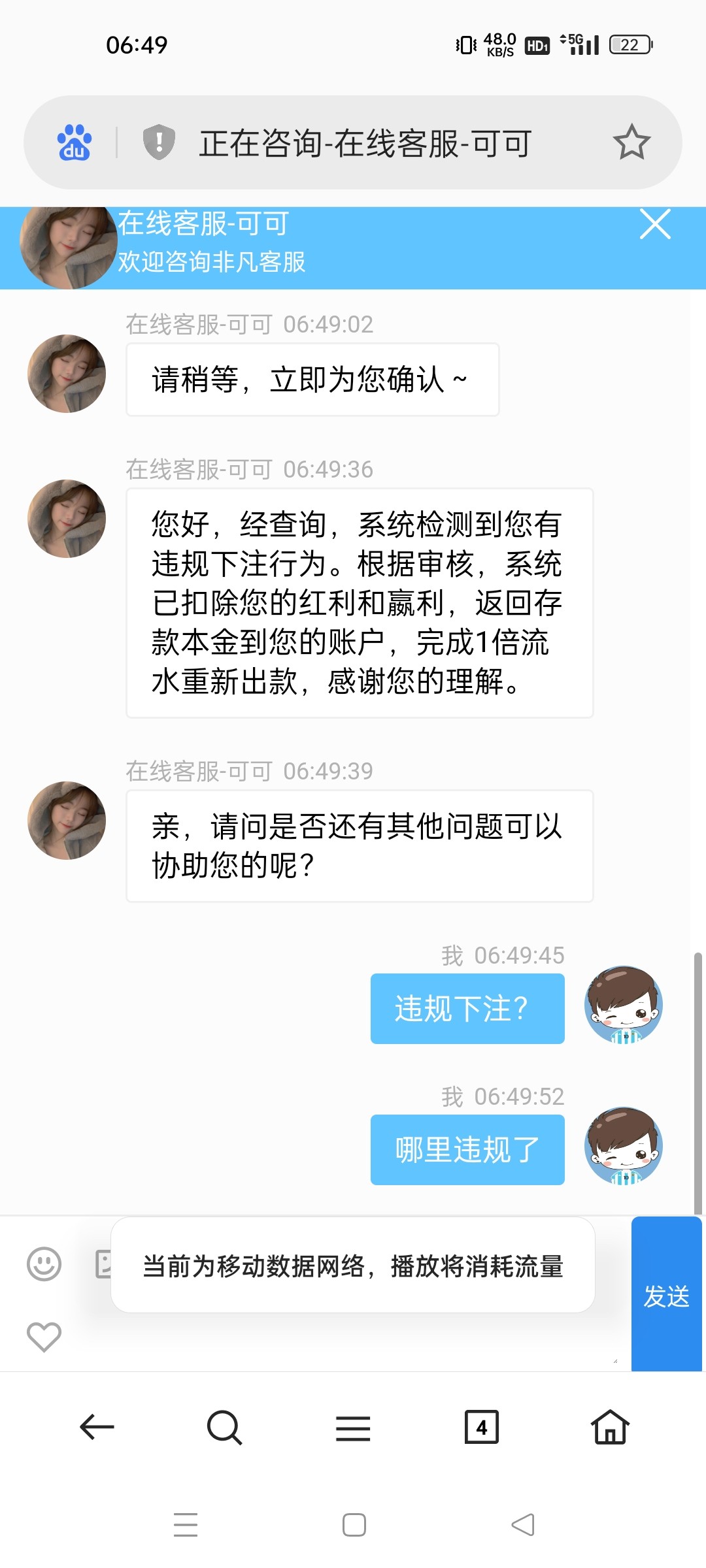Open the browser search

tap(224, 1428)
